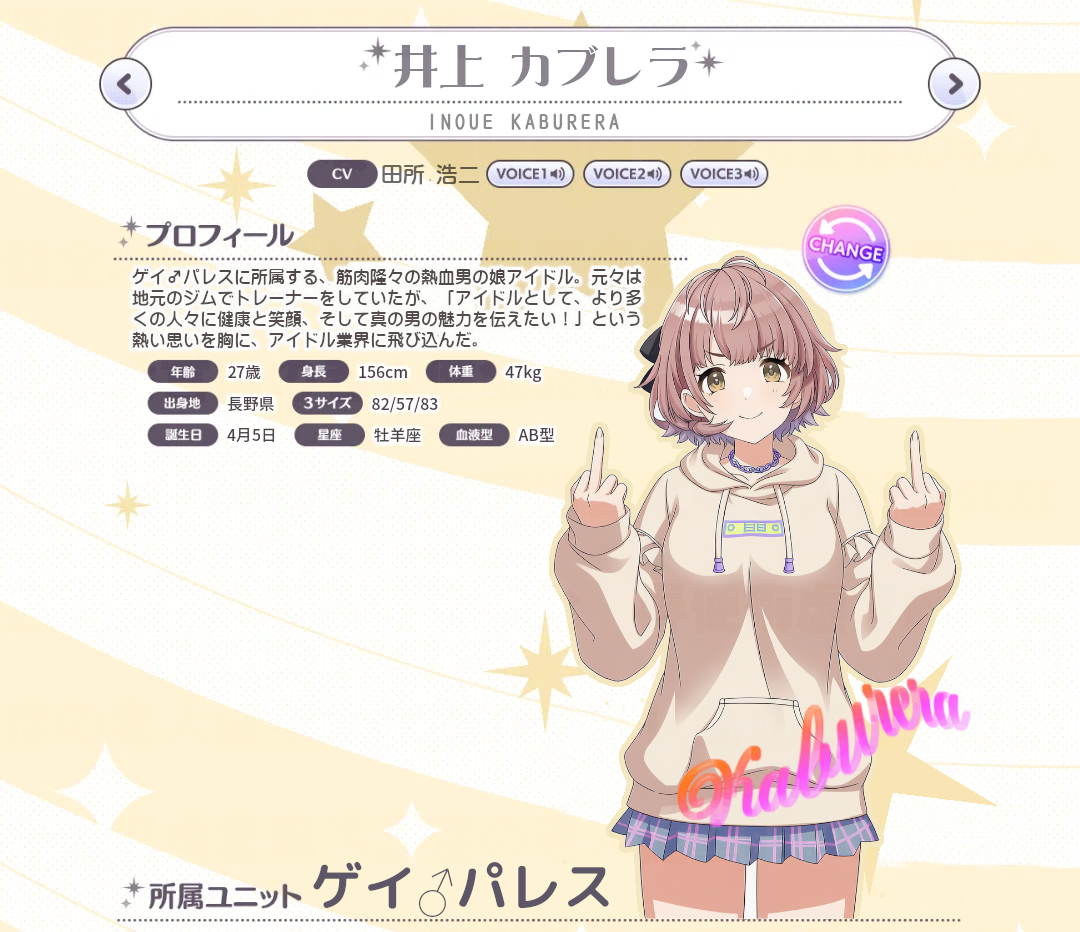
Task: Go to the next character profile
Action: point(954,84)
